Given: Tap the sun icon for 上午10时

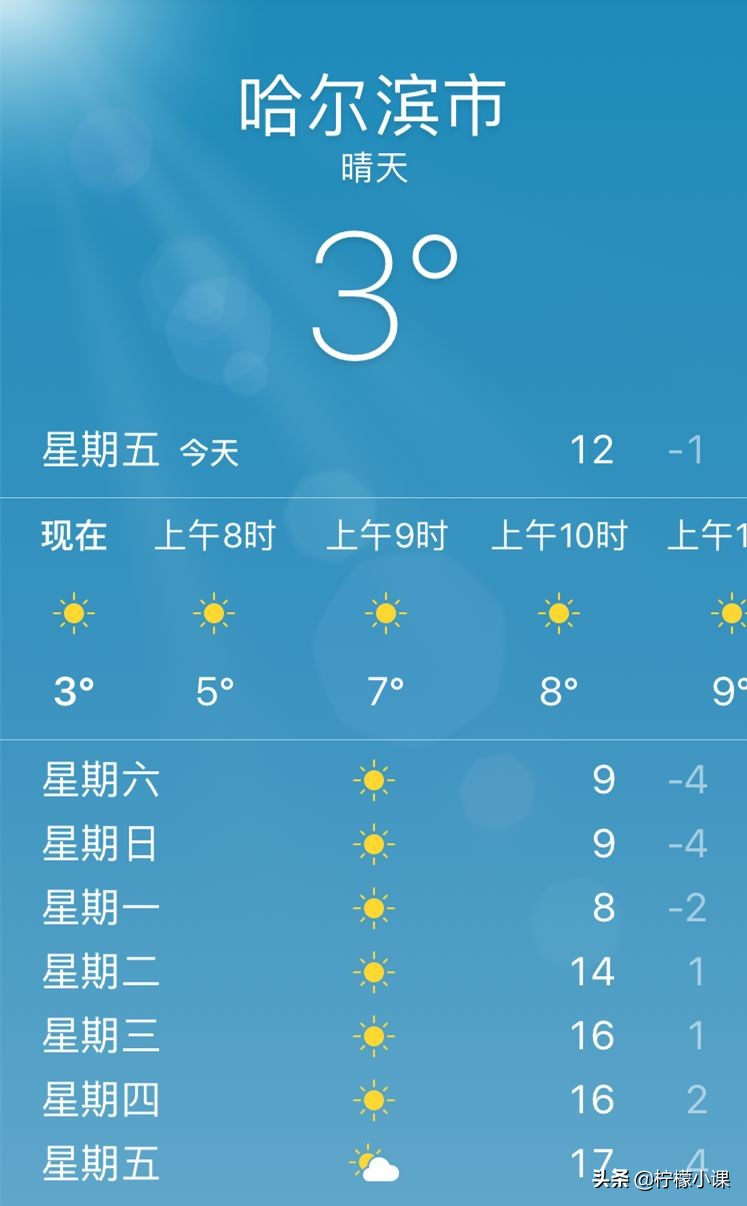Looking at the screenshot, I should pyautogui.click(x=558, y=613).
